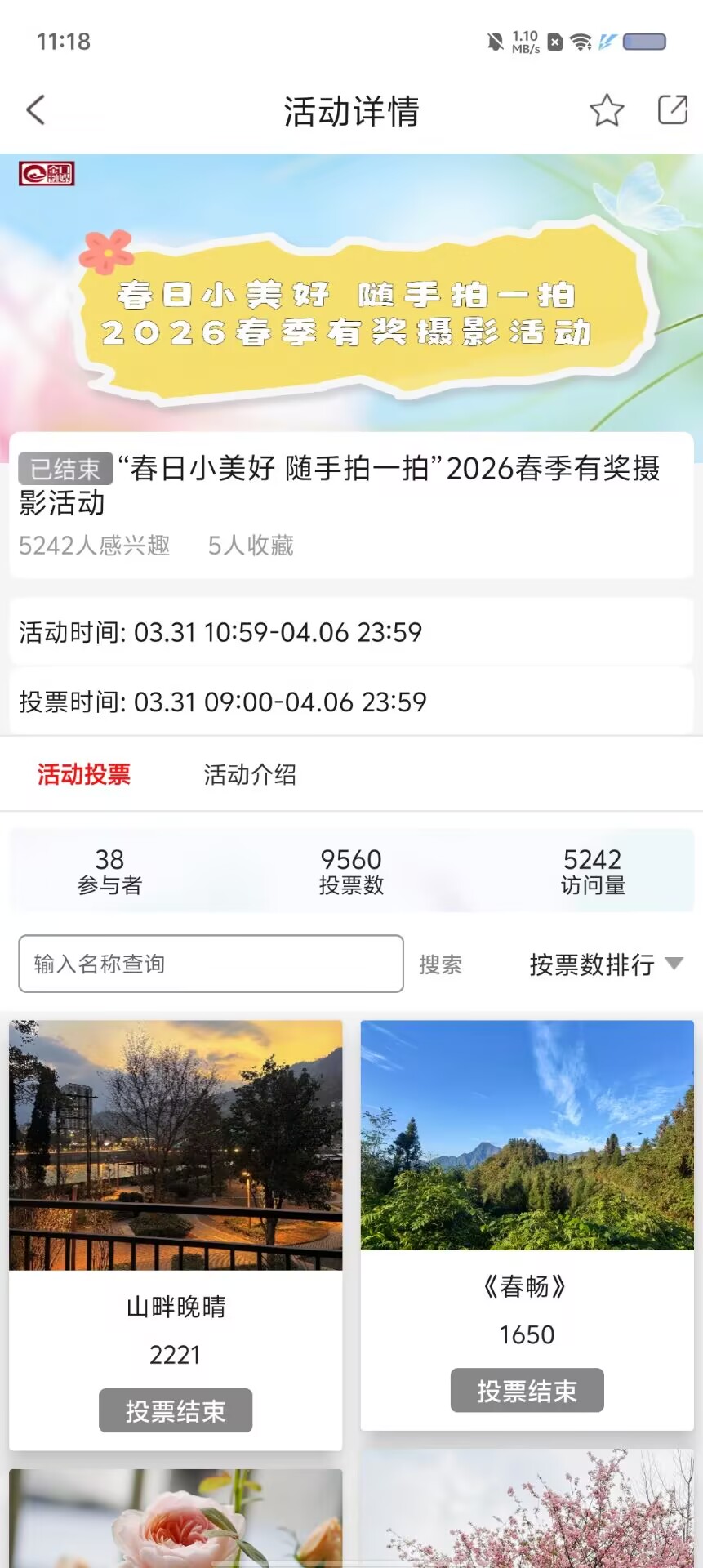
Task: Open the 《春畅》 photo entry
Action: [x=527, y=1135]
